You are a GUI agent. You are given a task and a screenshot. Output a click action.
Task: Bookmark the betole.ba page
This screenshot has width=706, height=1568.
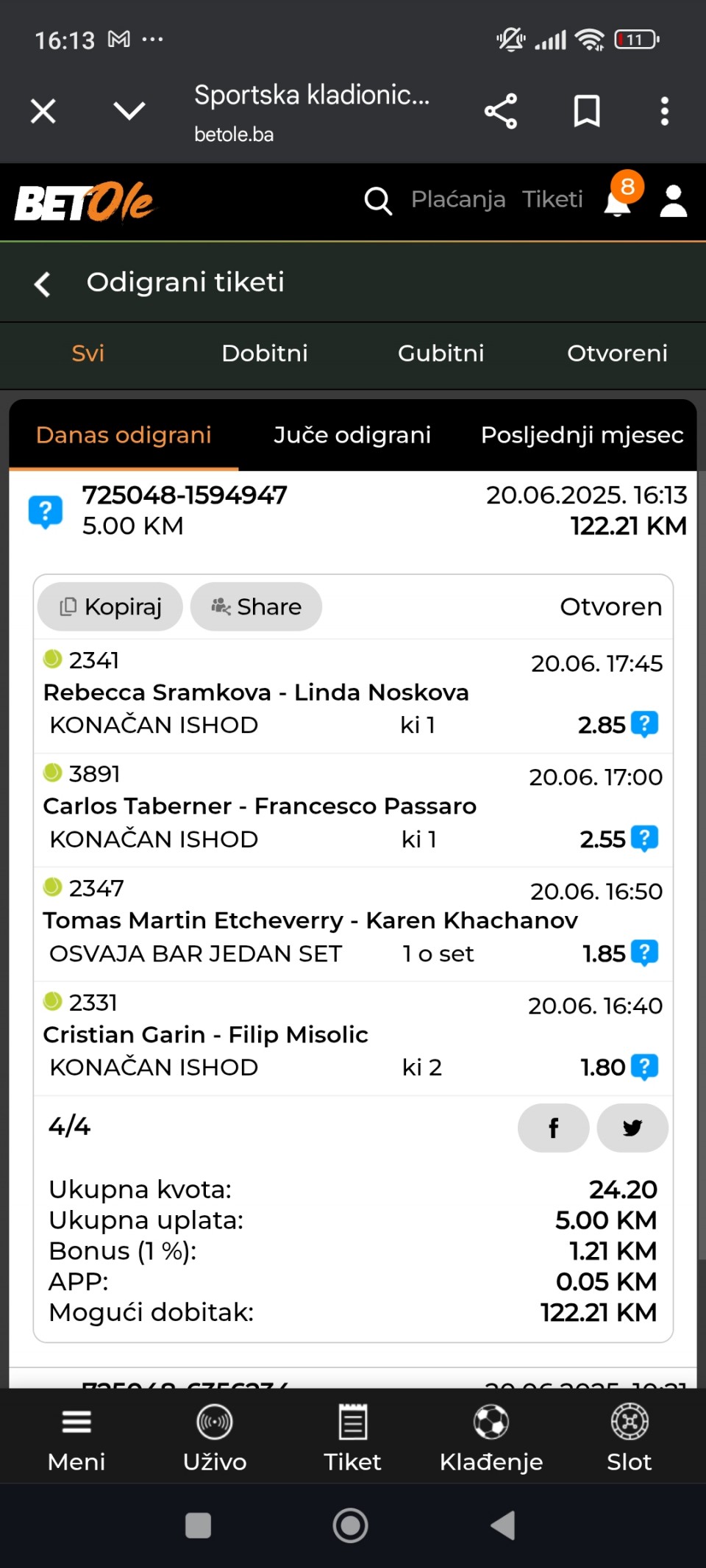click(x=587, y=112)
